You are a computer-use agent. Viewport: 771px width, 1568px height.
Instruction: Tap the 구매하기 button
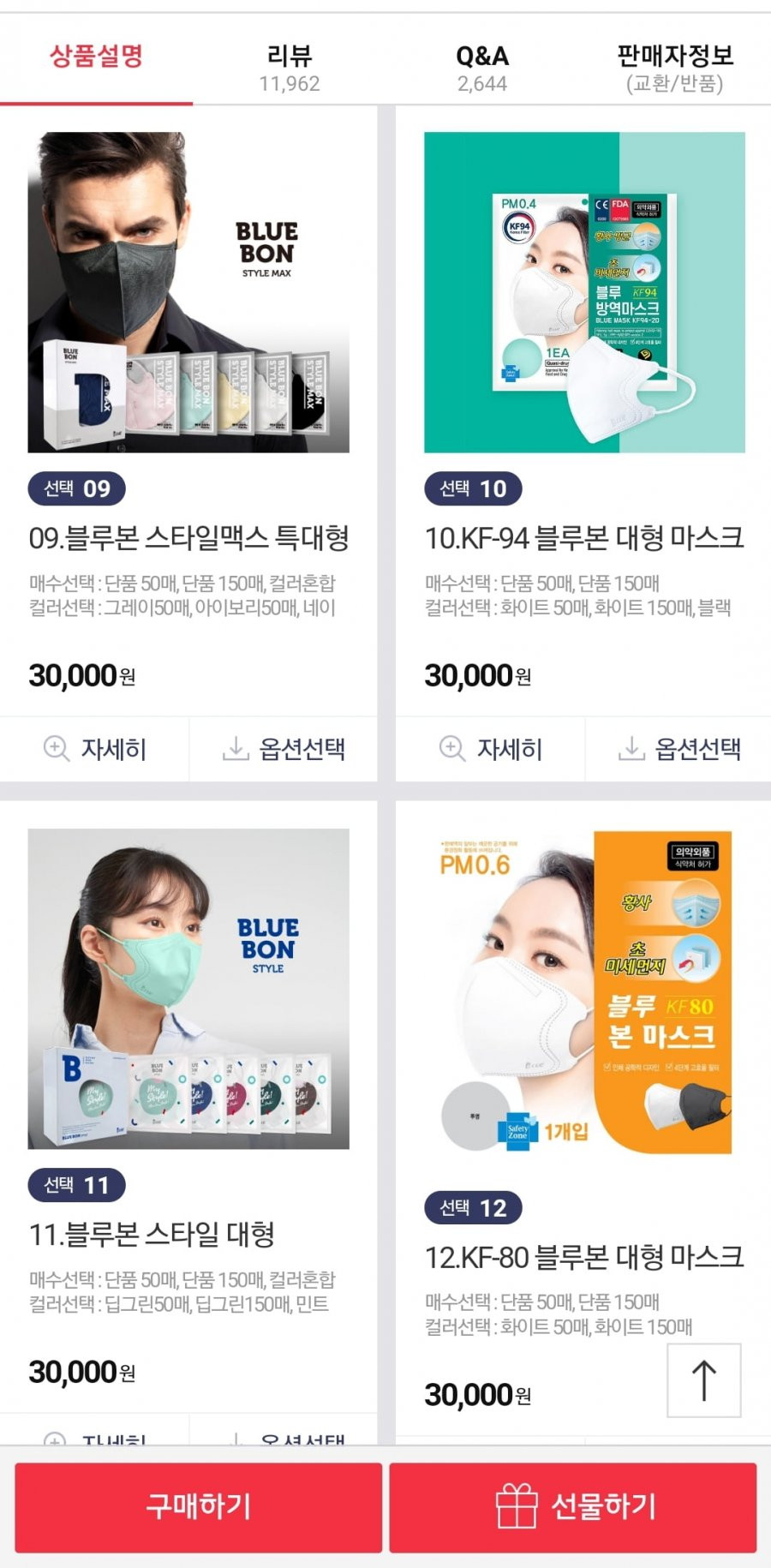(x=198, y=1507)
